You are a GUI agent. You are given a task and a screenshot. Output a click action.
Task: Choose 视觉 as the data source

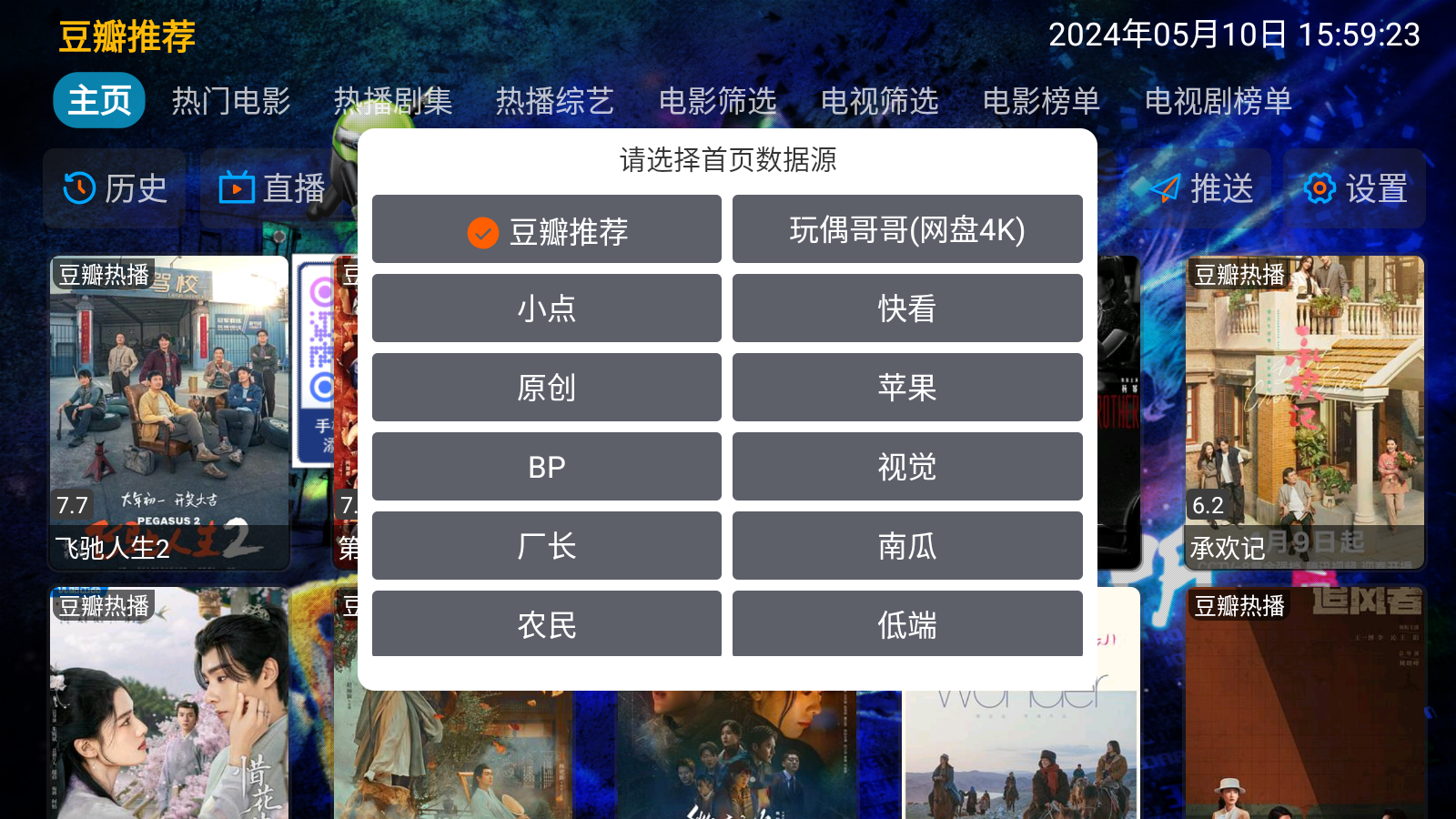pos(906,467)
